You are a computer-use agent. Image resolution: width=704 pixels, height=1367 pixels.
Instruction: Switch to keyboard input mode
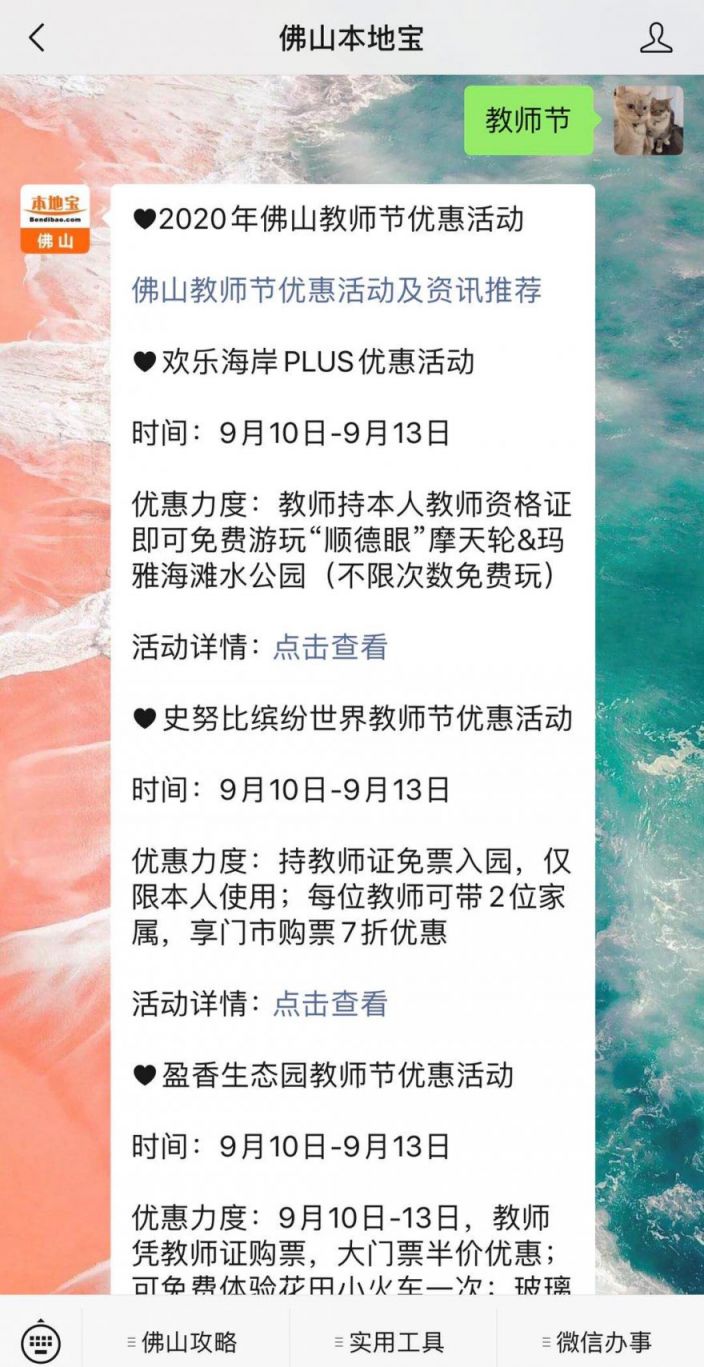[x=41, y=1340]
